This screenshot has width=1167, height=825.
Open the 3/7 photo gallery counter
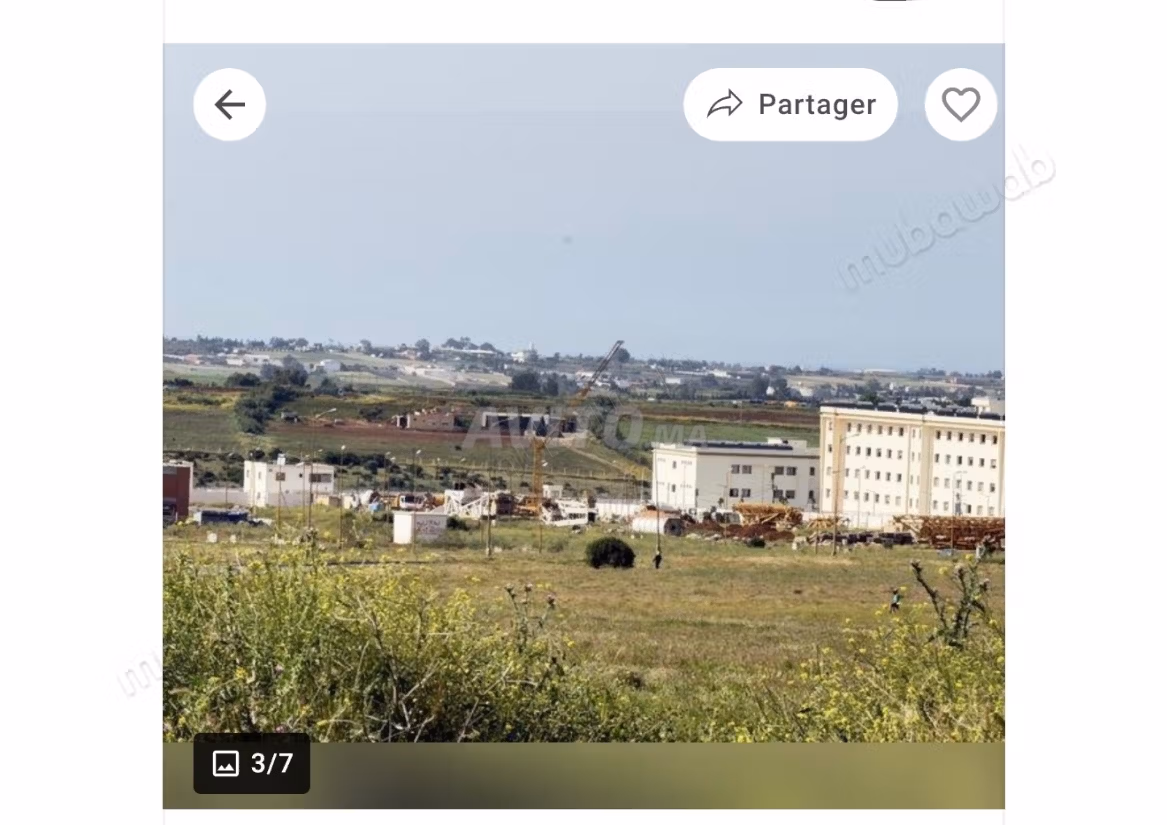click(x=252, y=763)
